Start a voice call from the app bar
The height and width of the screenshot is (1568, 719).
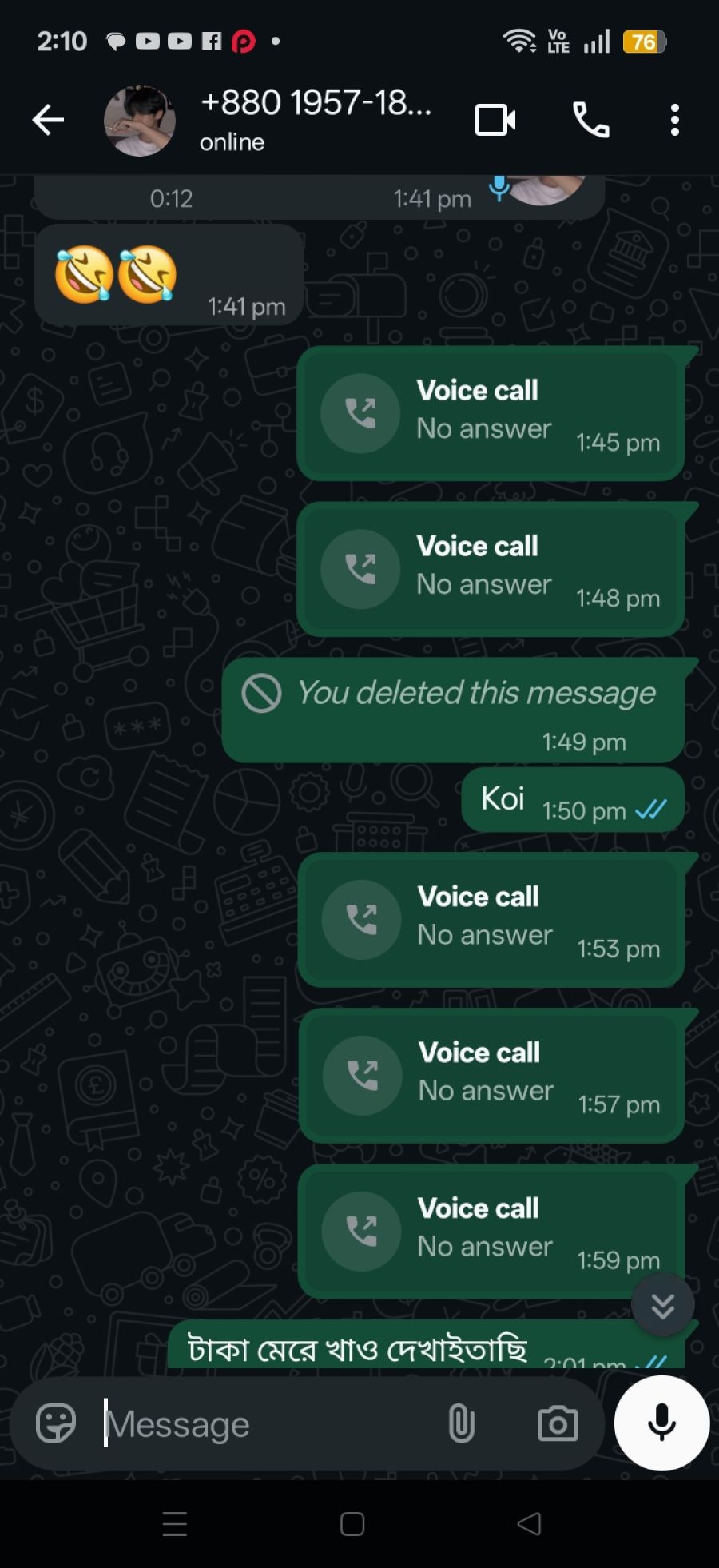tap(591, 121)
